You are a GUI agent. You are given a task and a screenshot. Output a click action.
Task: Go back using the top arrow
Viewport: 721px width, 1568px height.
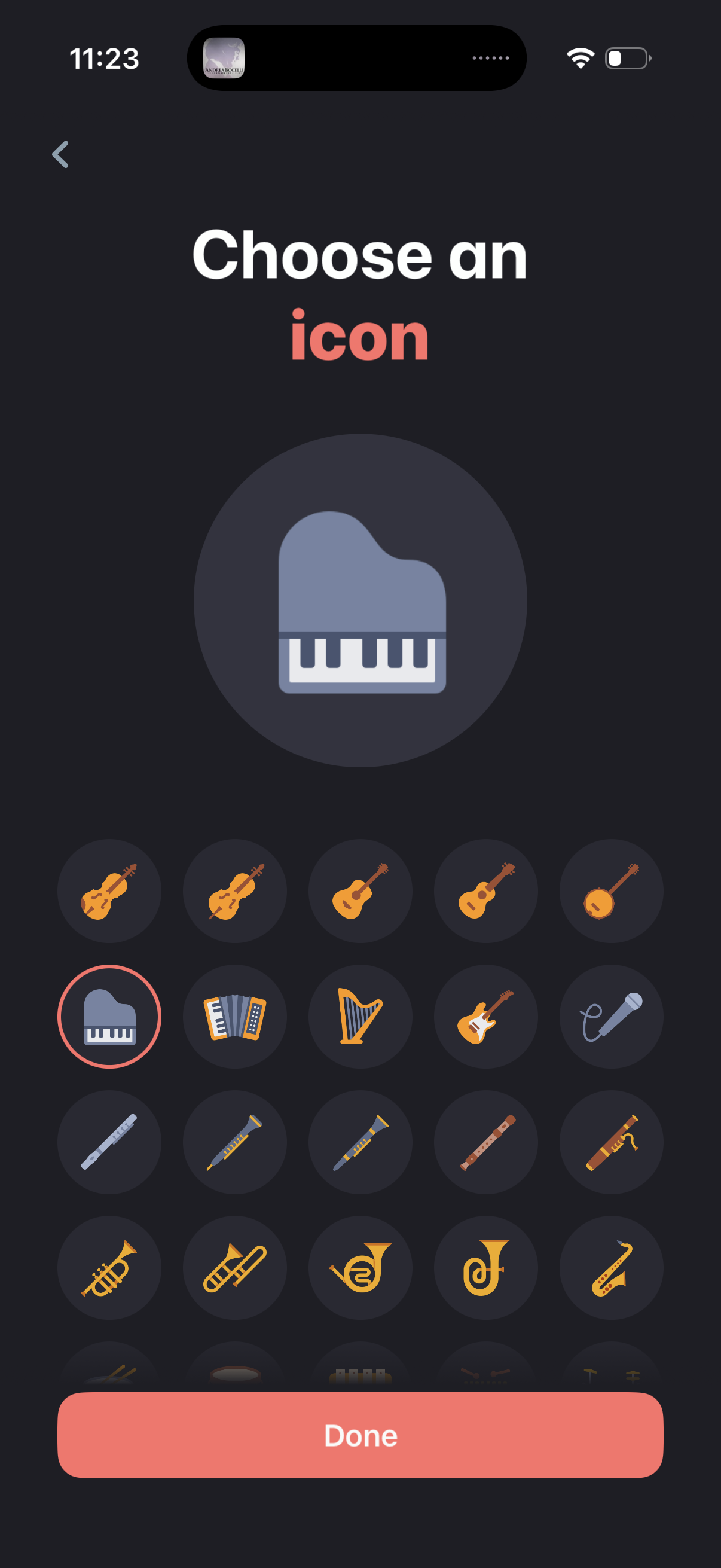(60, 155)
